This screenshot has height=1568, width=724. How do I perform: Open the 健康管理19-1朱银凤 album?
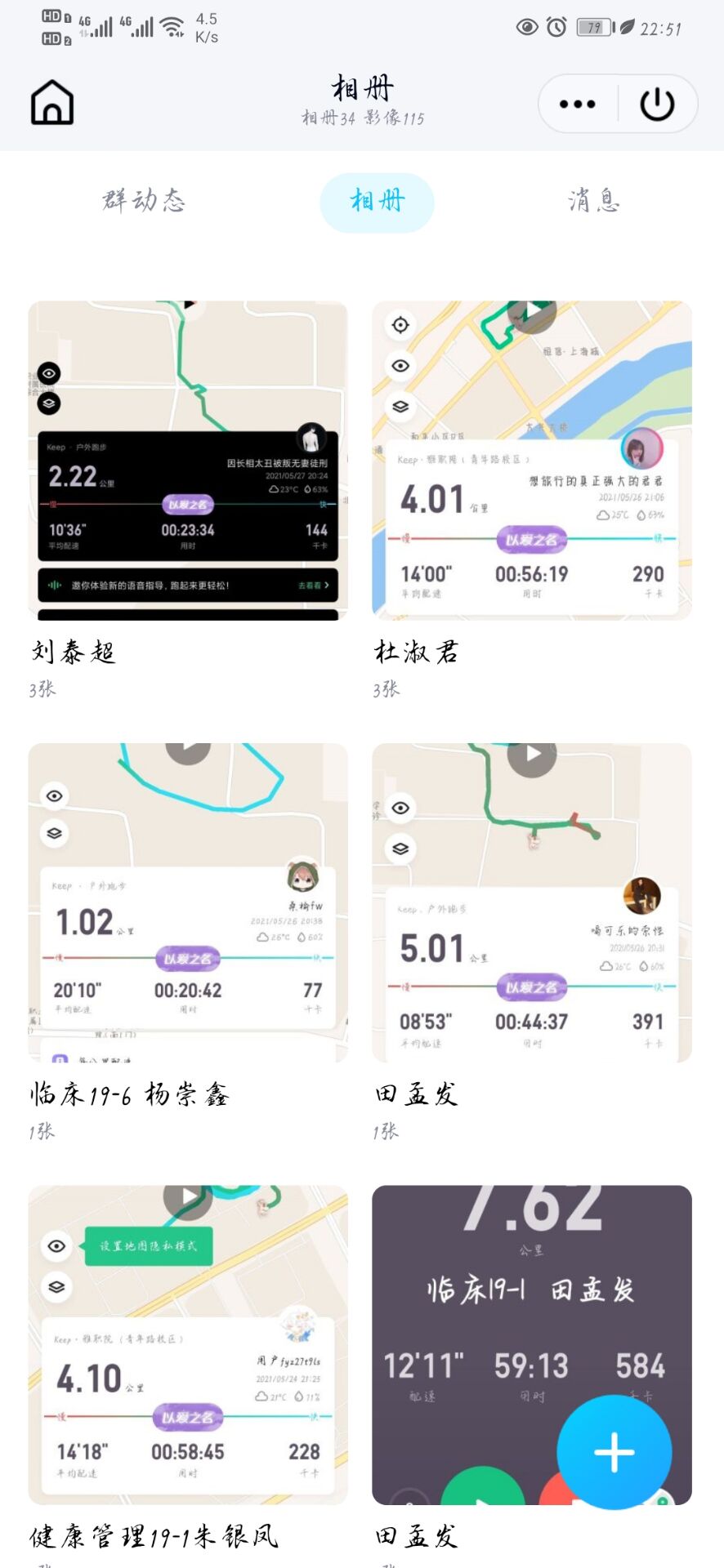tap(188, 1344)
